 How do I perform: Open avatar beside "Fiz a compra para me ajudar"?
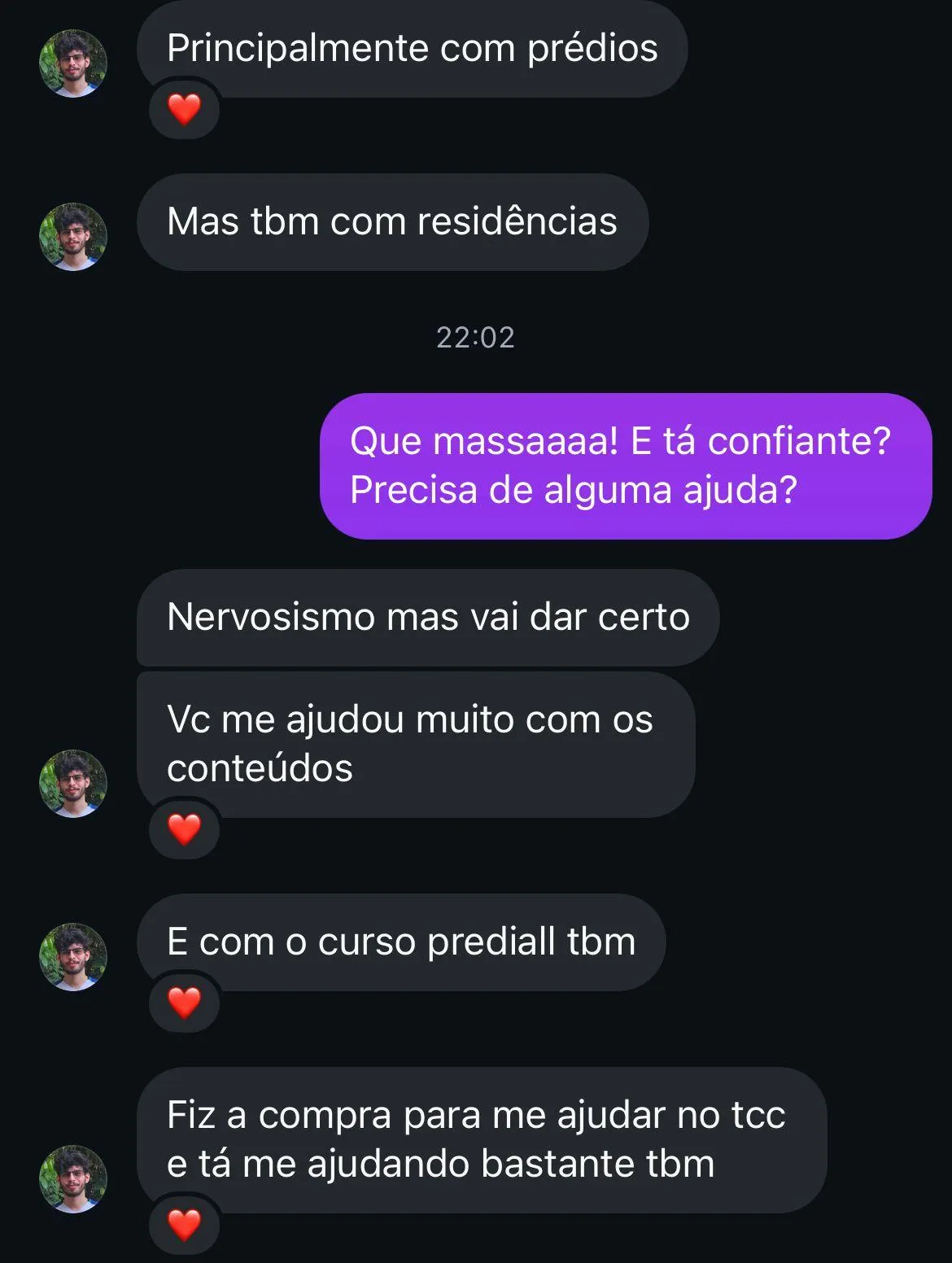click(x=73, y=1179)
